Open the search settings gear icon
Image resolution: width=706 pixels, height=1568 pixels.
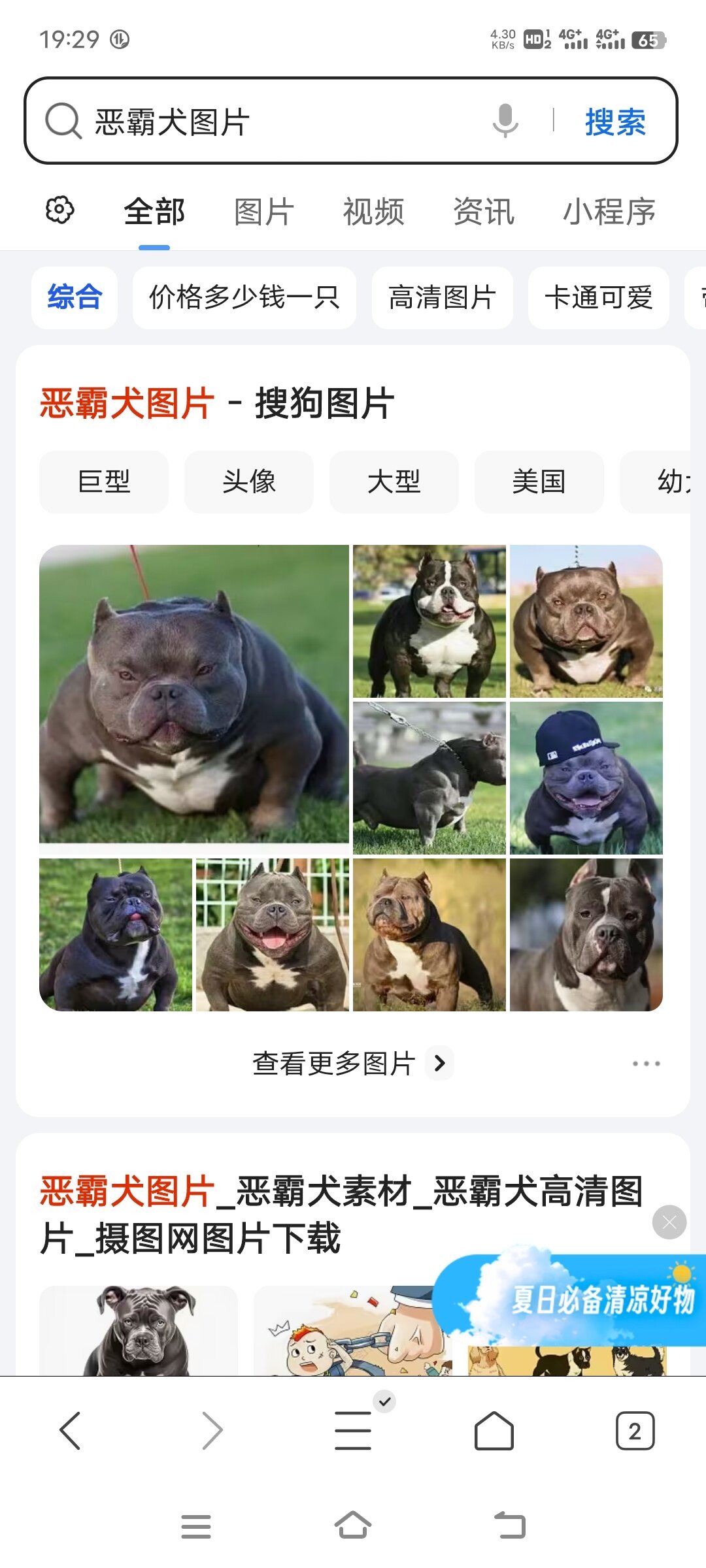pyautogui.click(x=59, y=210)
